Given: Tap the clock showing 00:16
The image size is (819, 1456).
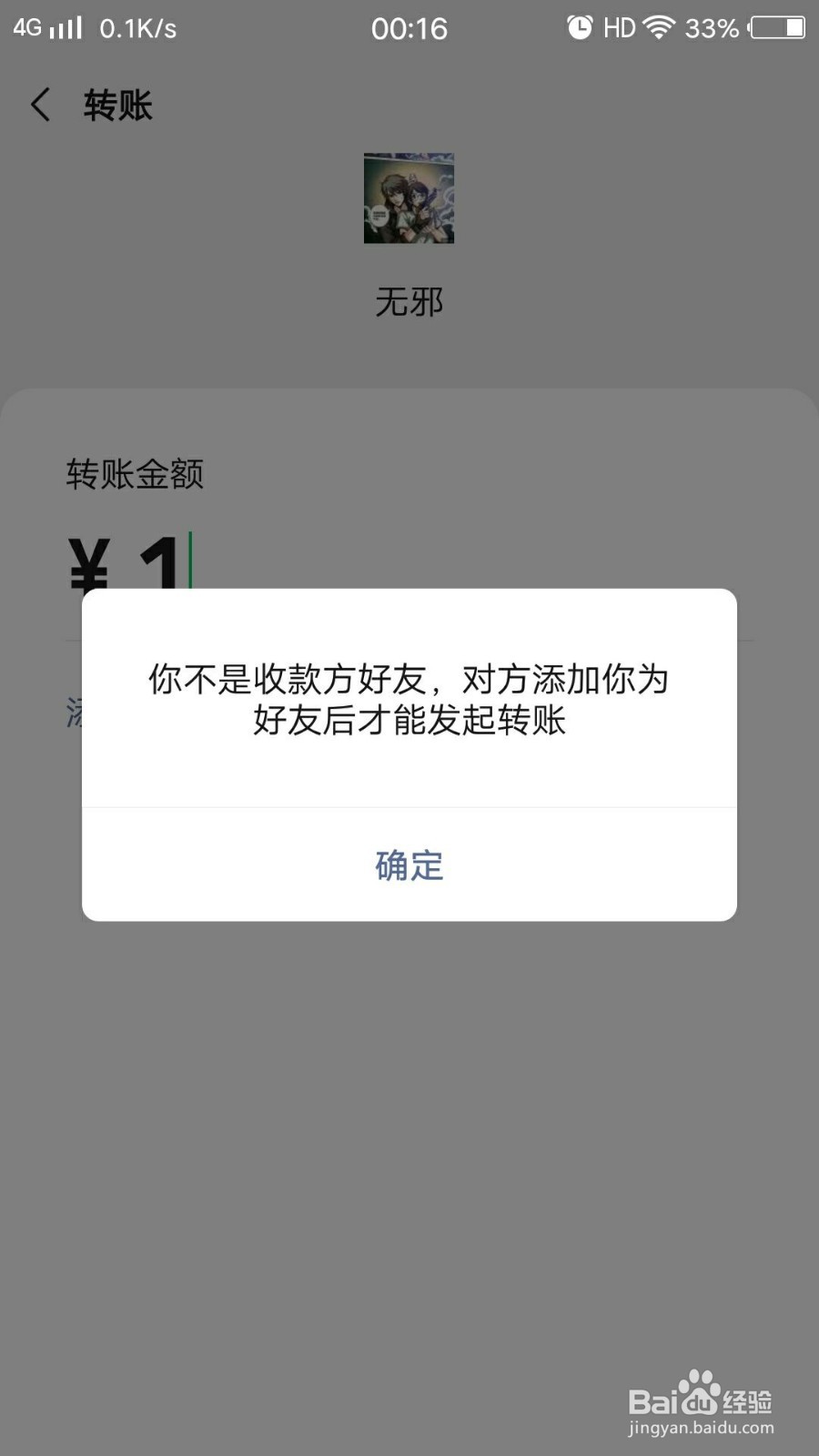Looking at the screenshot, I should click(408, 28).
